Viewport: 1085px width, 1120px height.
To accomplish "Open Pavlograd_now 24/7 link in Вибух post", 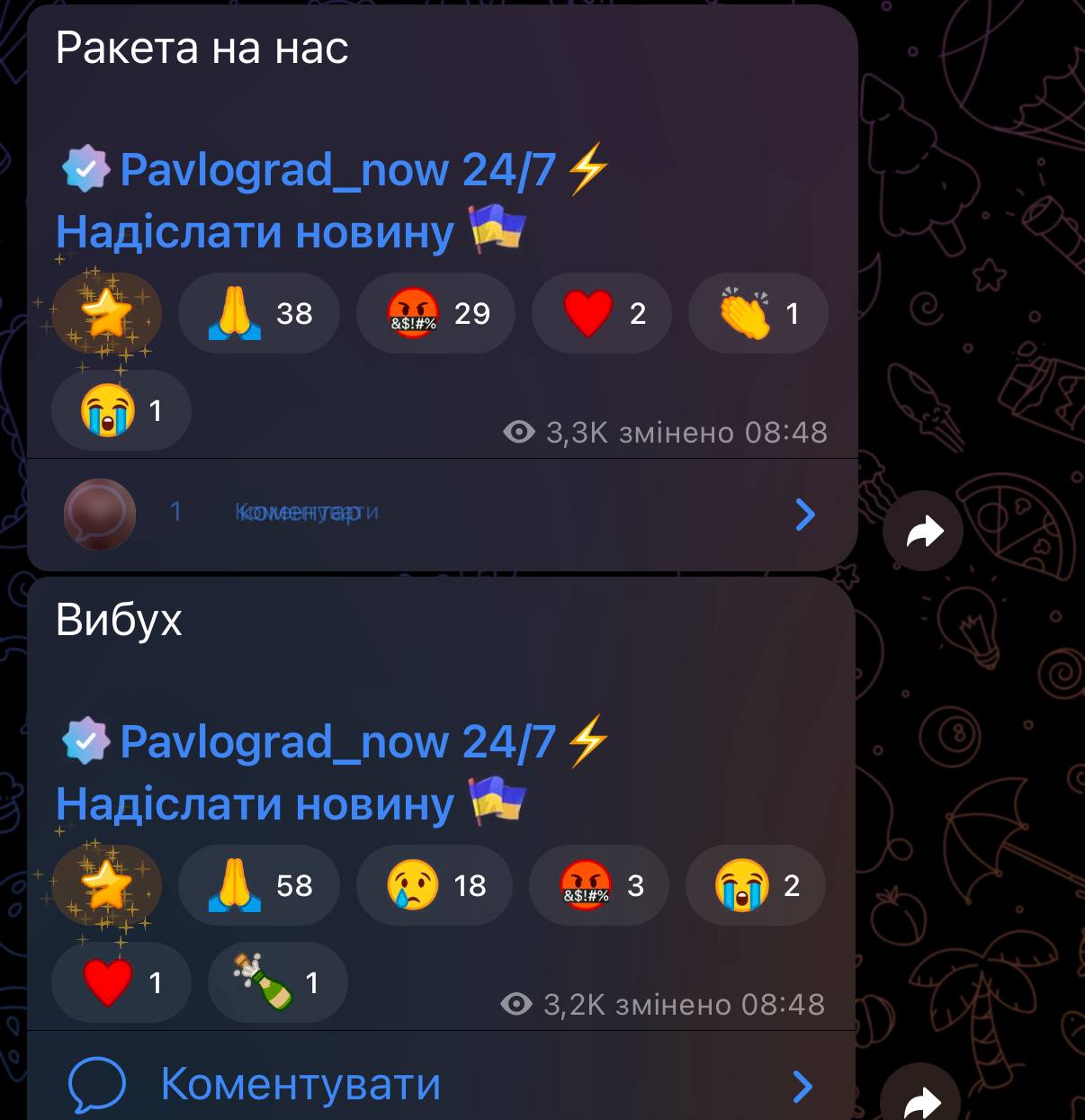I will [337, 741].
